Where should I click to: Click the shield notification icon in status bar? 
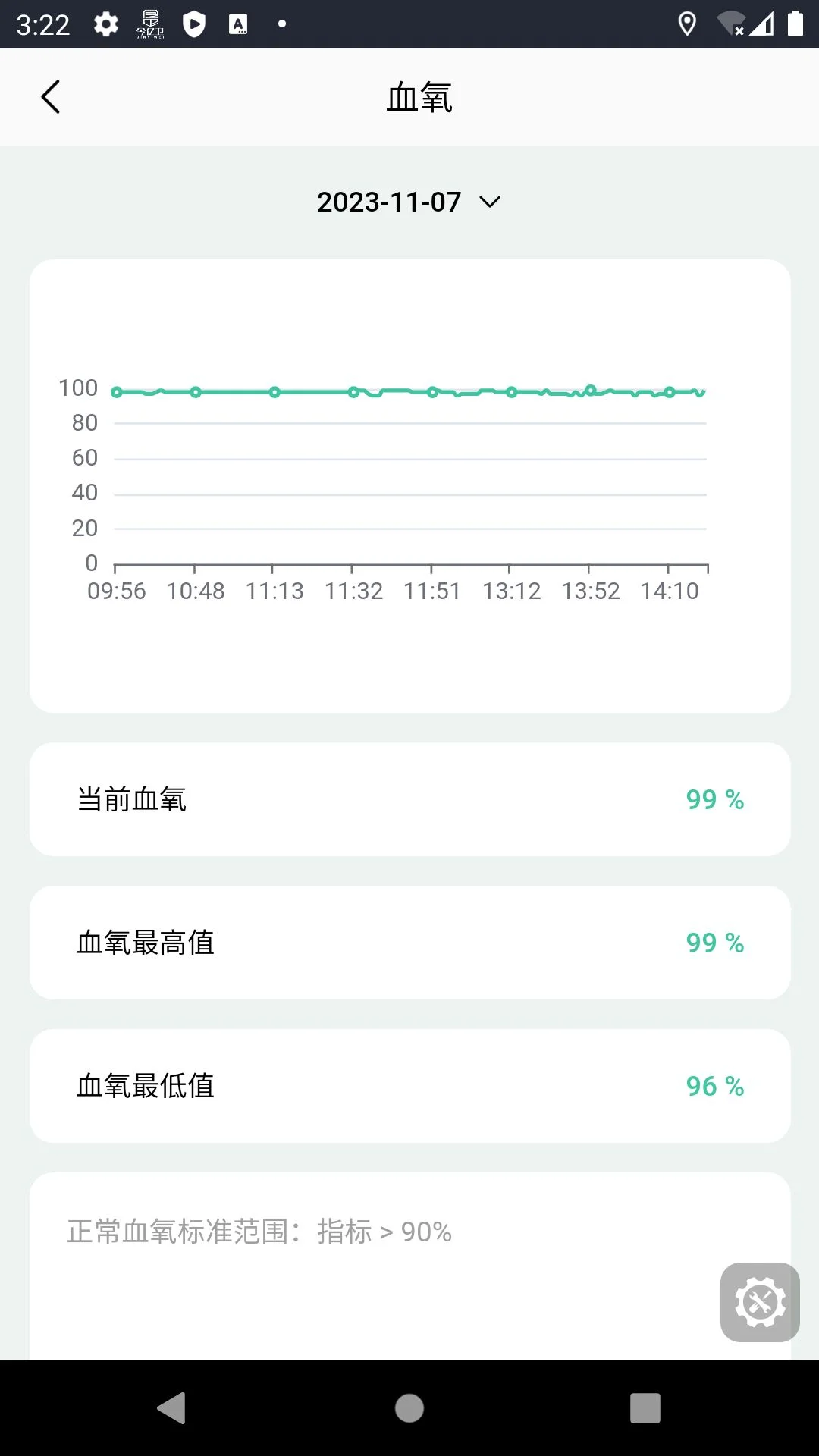coord(194,25)
